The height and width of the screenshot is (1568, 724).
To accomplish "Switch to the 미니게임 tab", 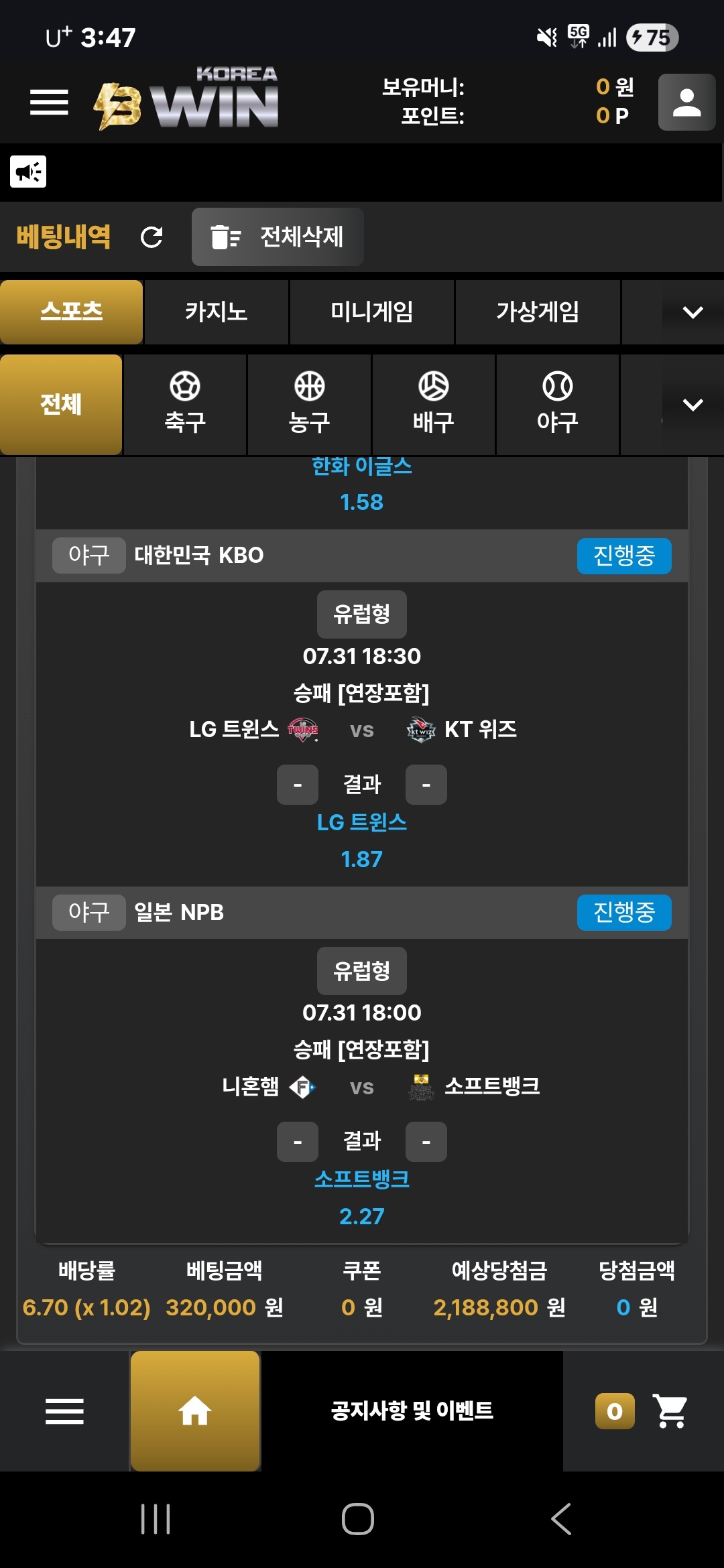I will pos(372,312).
